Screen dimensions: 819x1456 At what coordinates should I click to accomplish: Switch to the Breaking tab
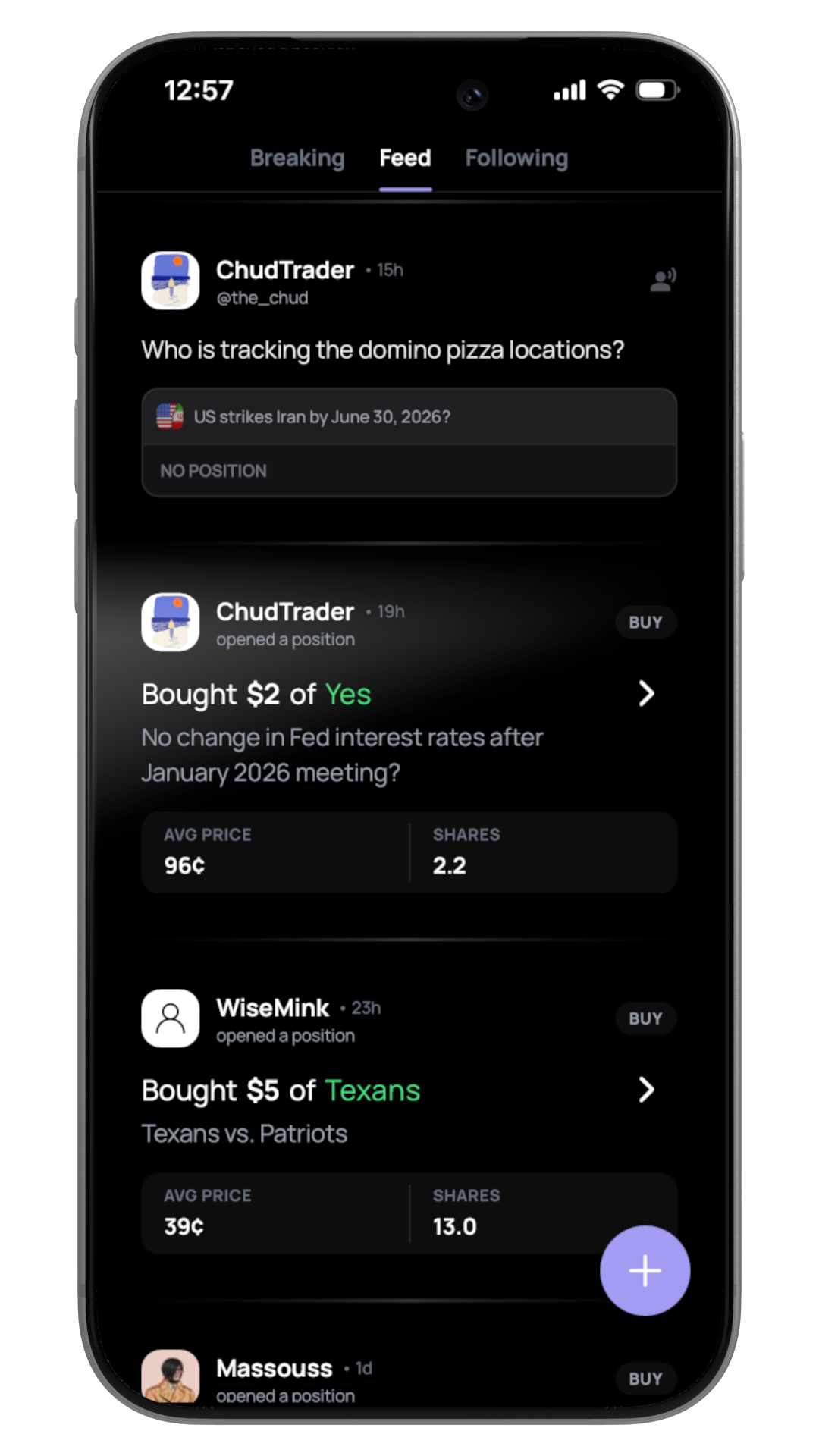click(297, 158)
